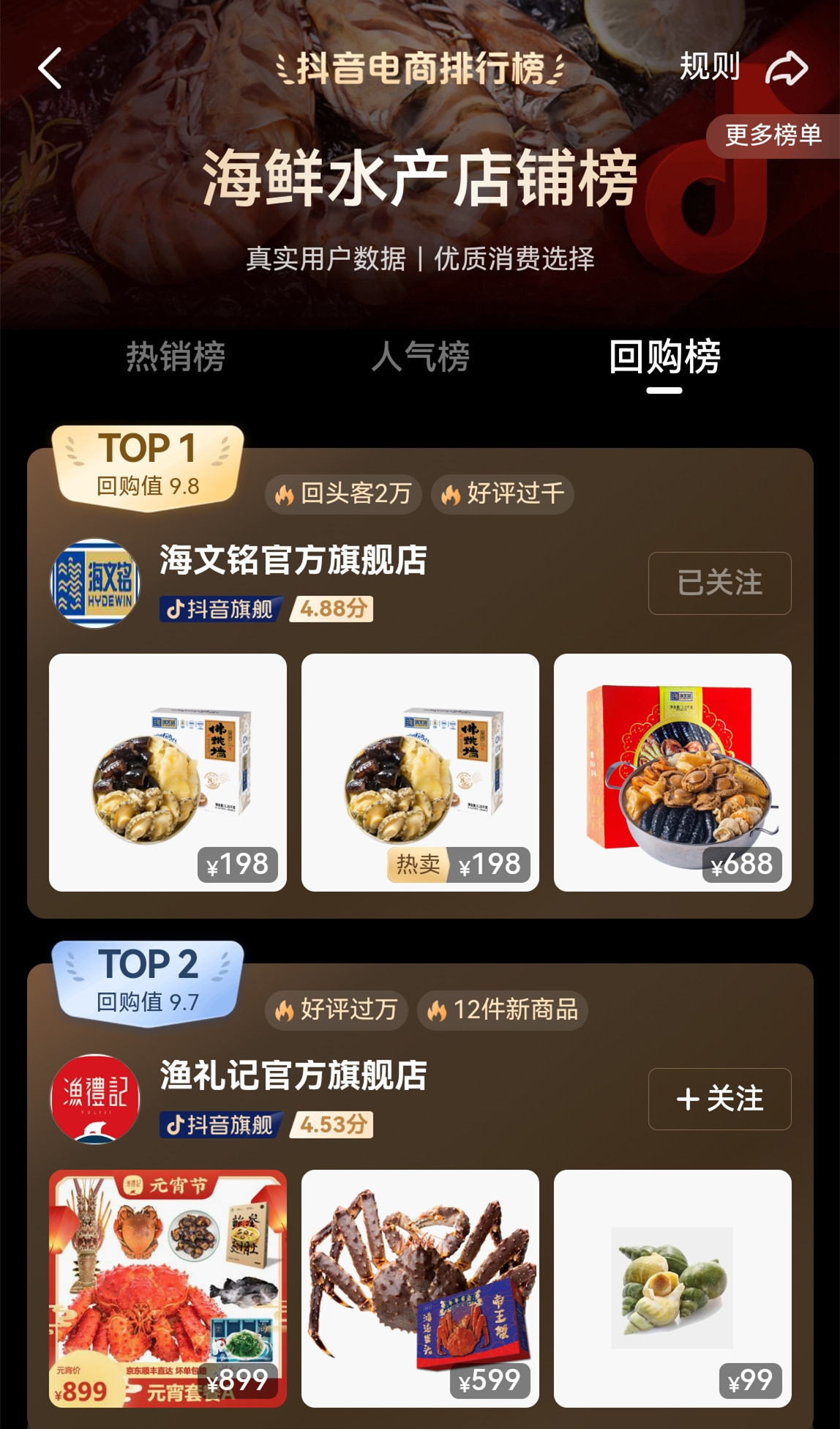
Task: Select the 回购榜 tab
Action: pos(664,357)
